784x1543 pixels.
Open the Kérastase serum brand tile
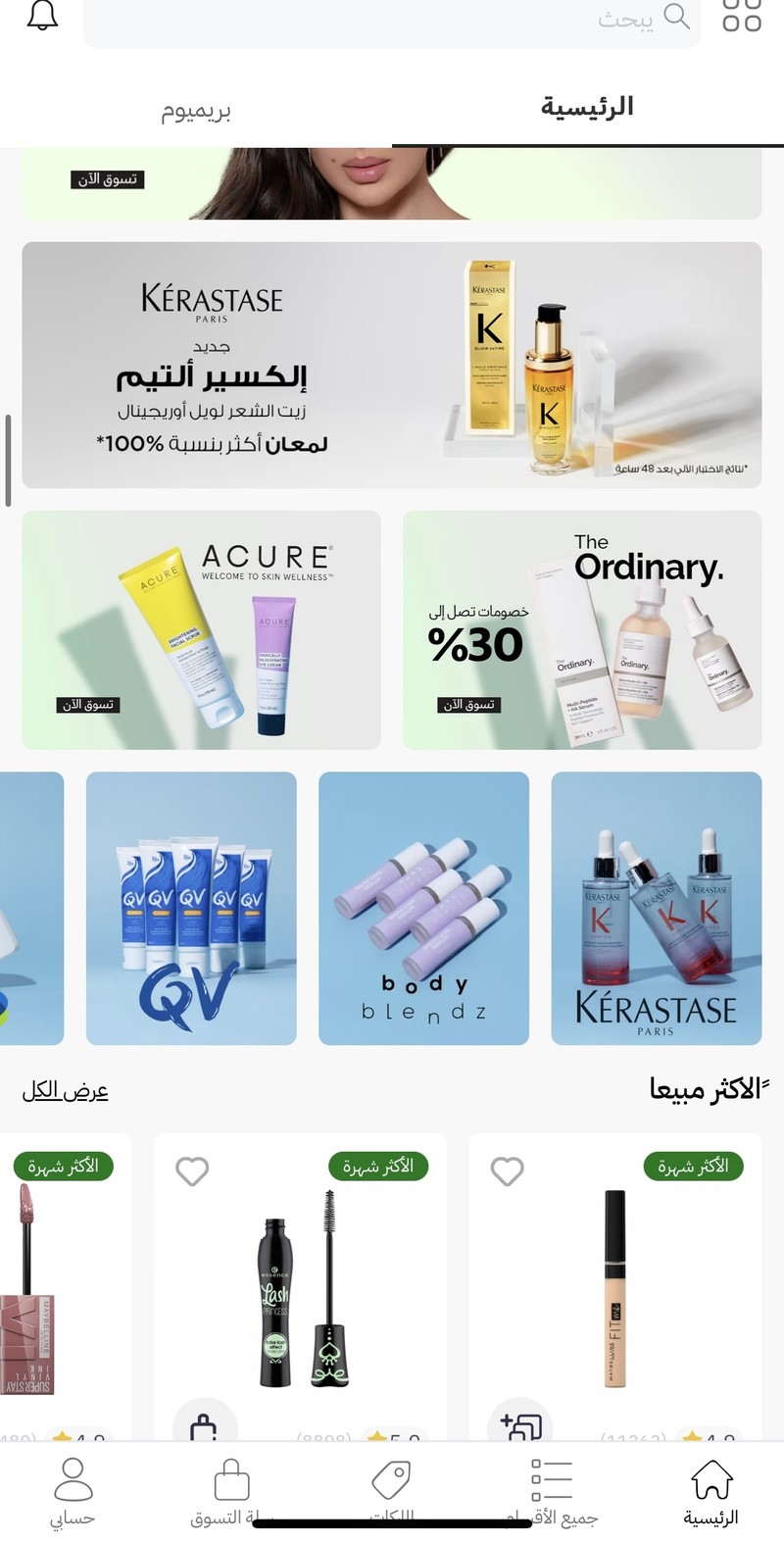click(656, 908)
